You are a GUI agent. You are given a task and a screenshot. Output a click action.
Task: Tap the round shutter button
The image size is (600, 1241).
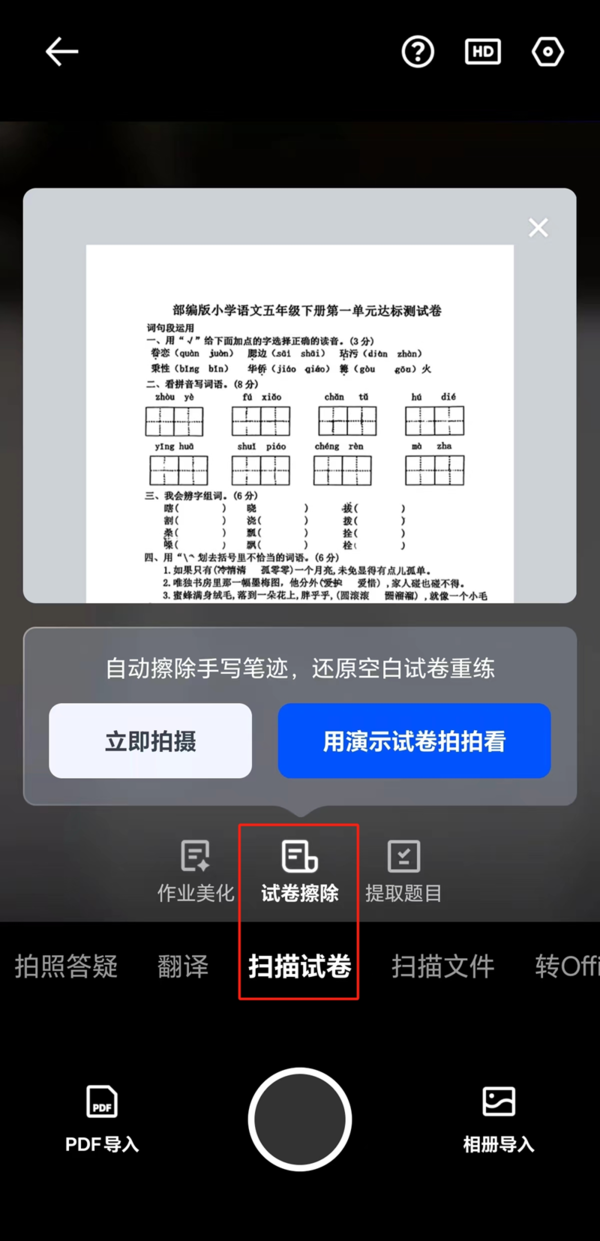(300, 1118)
